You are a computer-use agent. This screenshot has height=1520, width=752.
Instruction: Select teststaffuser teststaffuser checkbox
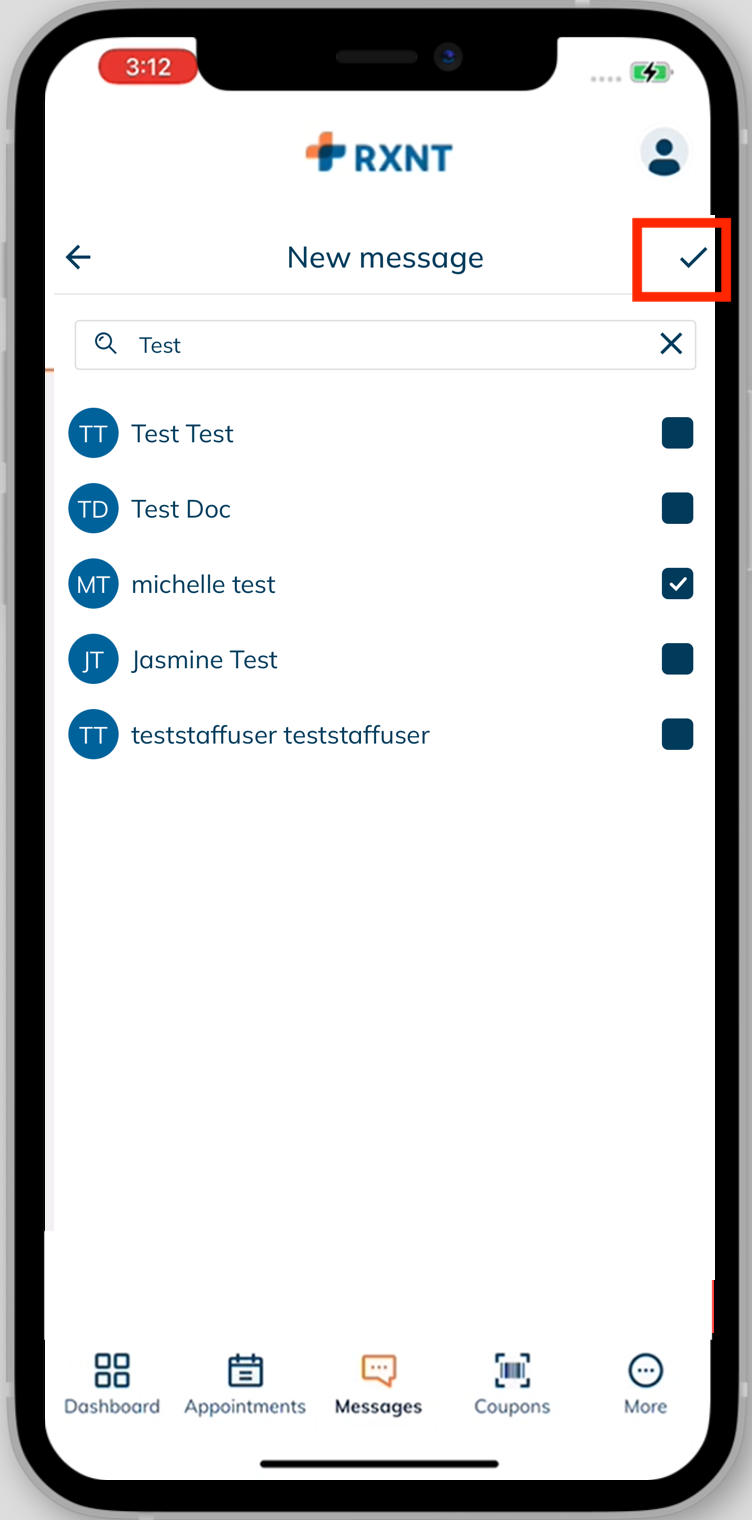(x=677, y=734)
